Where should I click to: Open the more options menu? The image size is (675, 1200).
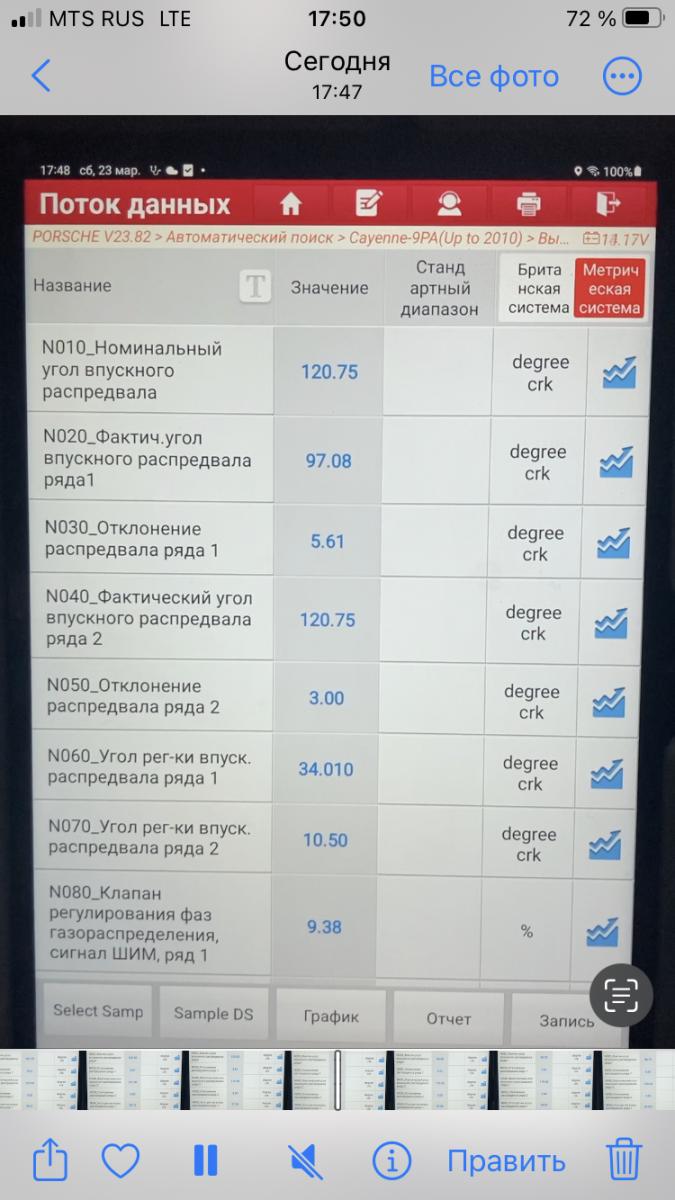(x=622, y=76)
